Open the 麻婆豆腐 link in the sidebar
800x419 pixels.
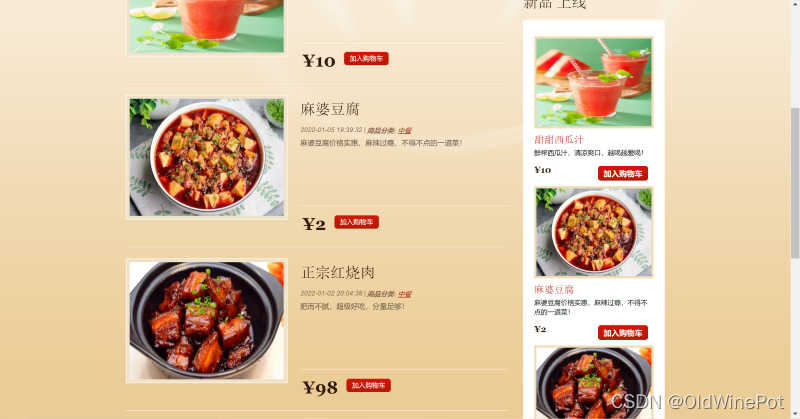(x=554, y=289)
